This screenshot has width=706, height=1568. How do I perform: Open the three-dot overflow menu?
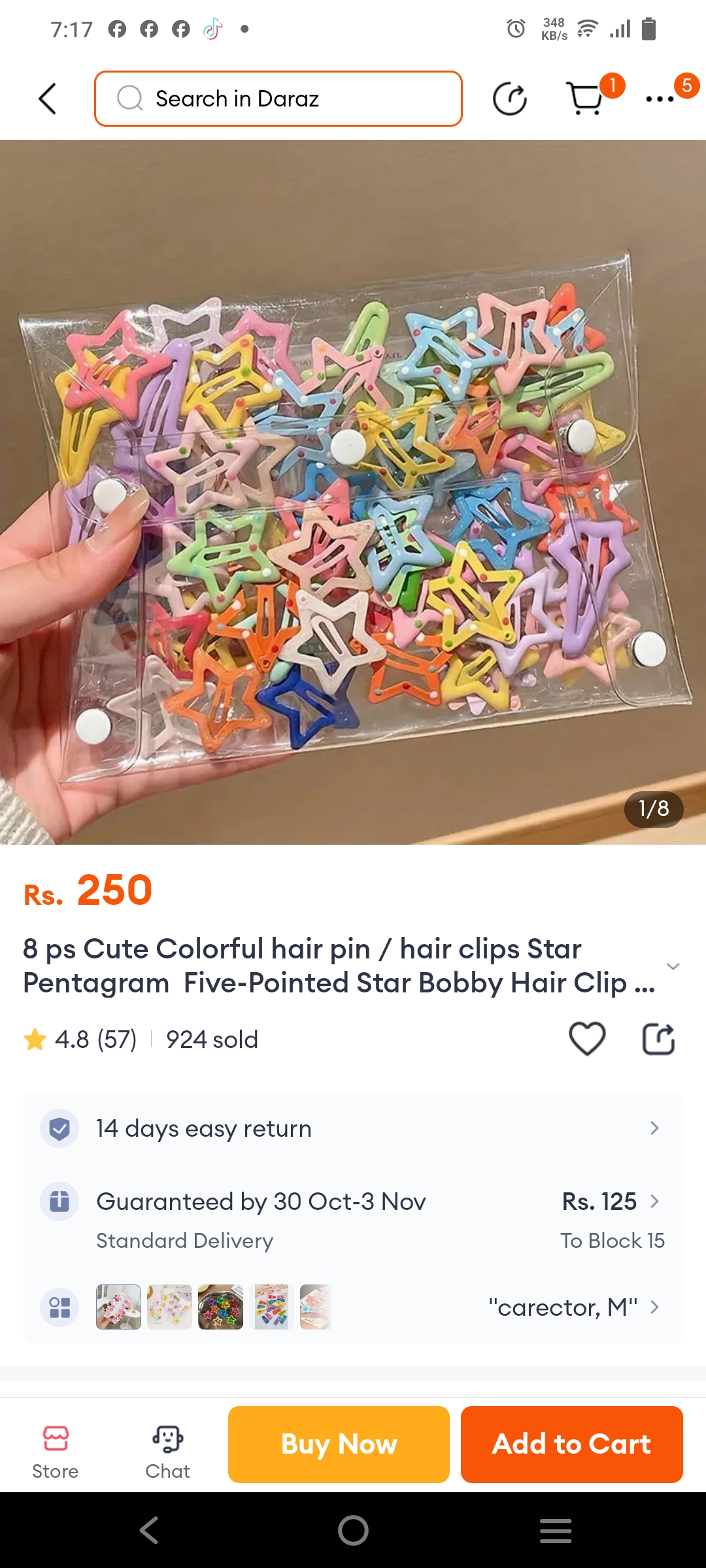[660, 99]
